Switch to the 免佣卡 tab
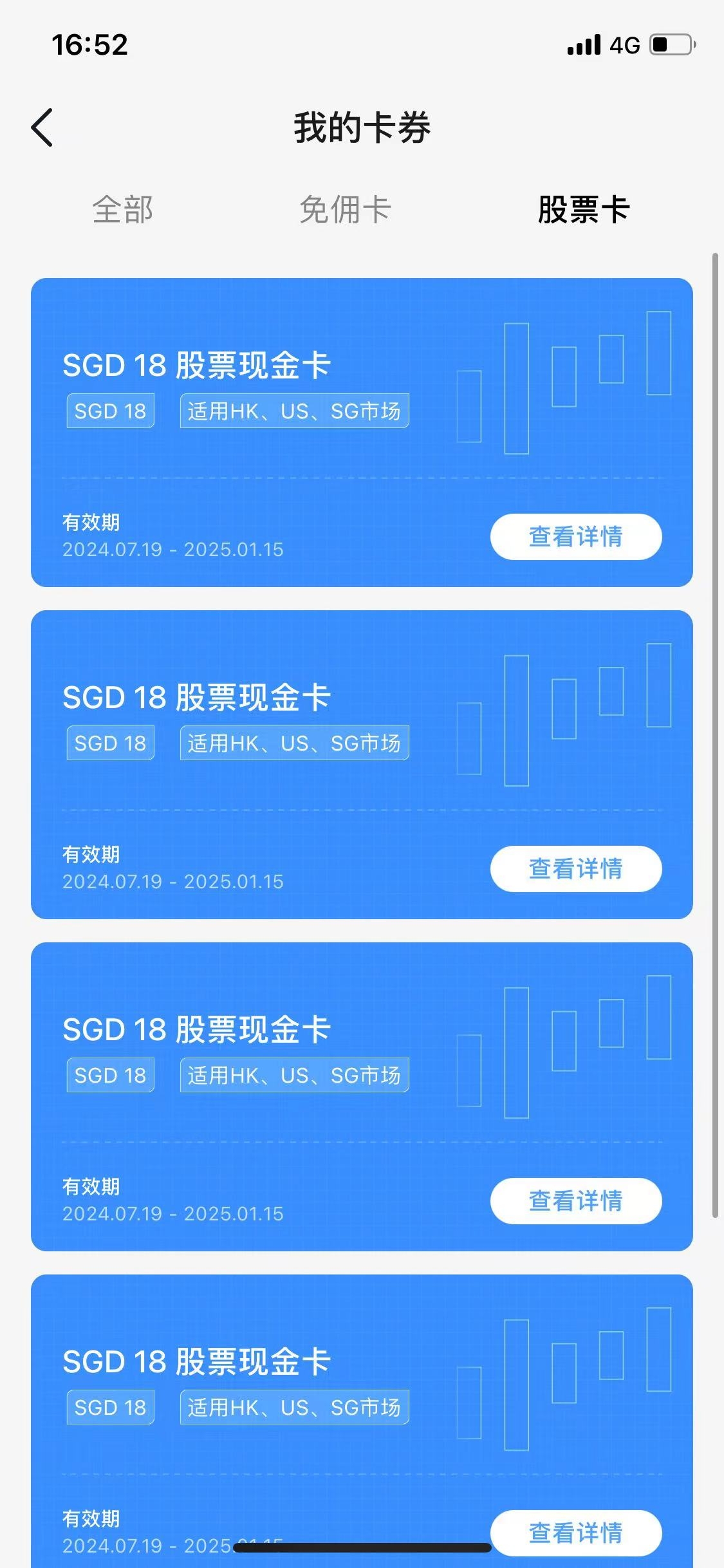Image resolution: width=724 pixels, height=1568 pixels. 345,210
